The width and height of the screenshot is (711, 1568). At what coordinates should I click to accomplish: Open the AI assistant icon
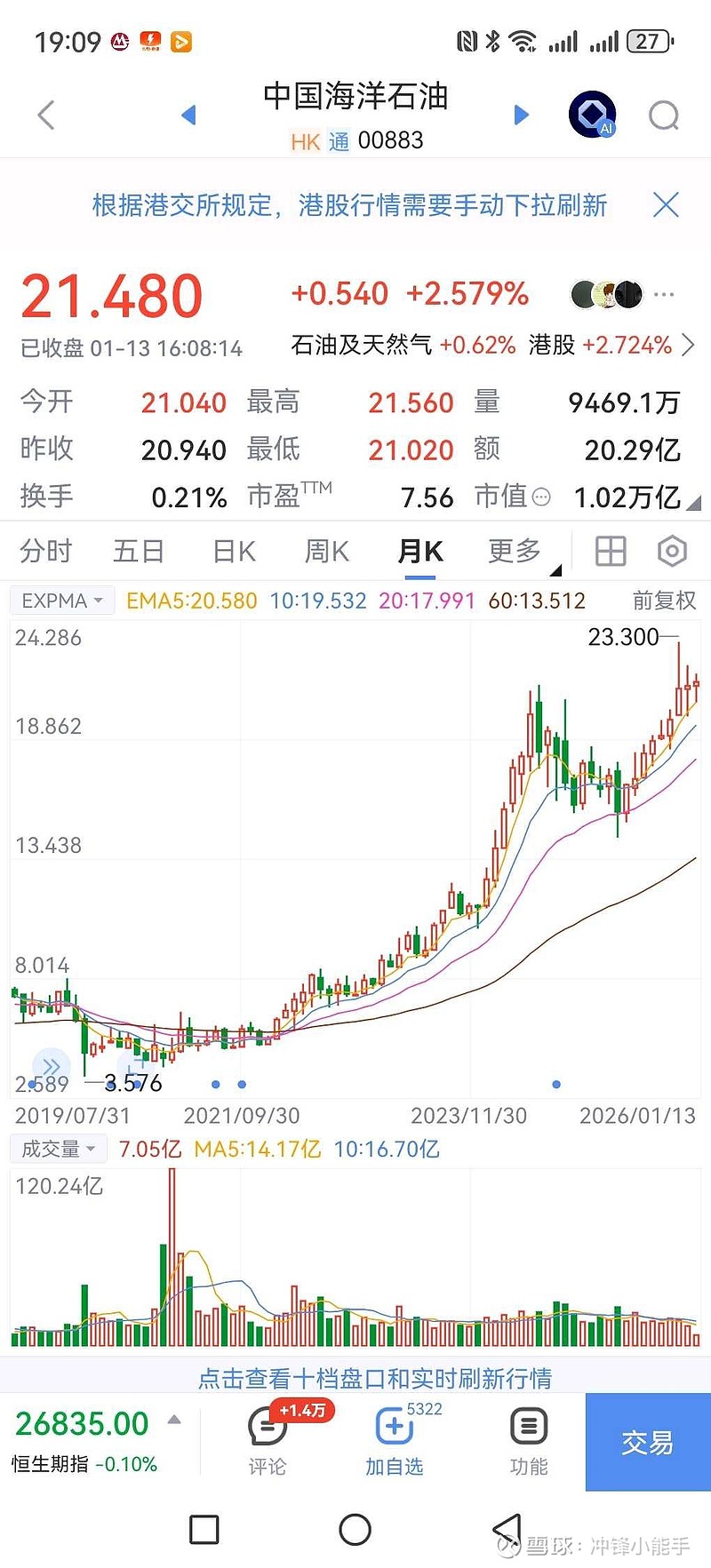592,114
